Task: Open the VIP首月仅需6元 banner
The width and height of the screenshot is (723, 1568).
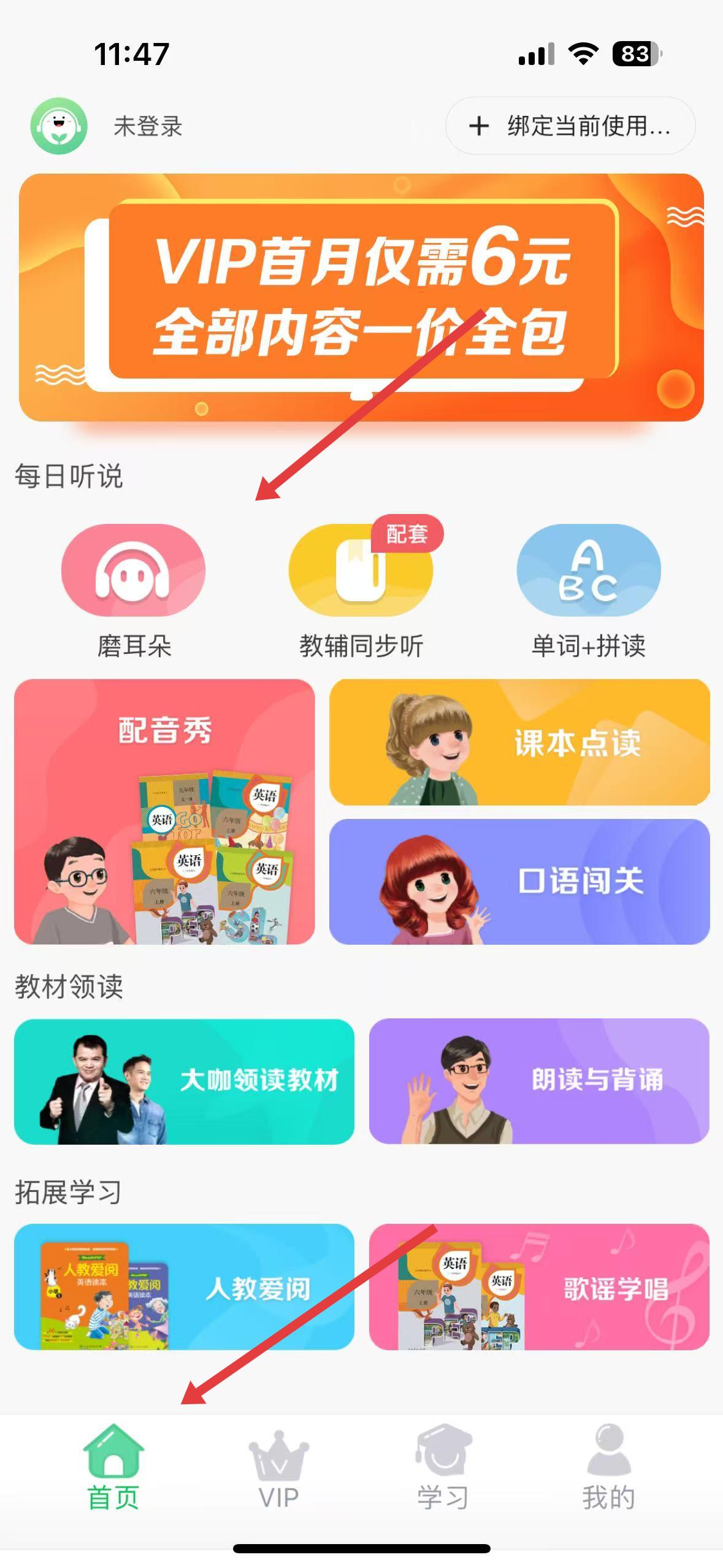Action: coord(361,297)
